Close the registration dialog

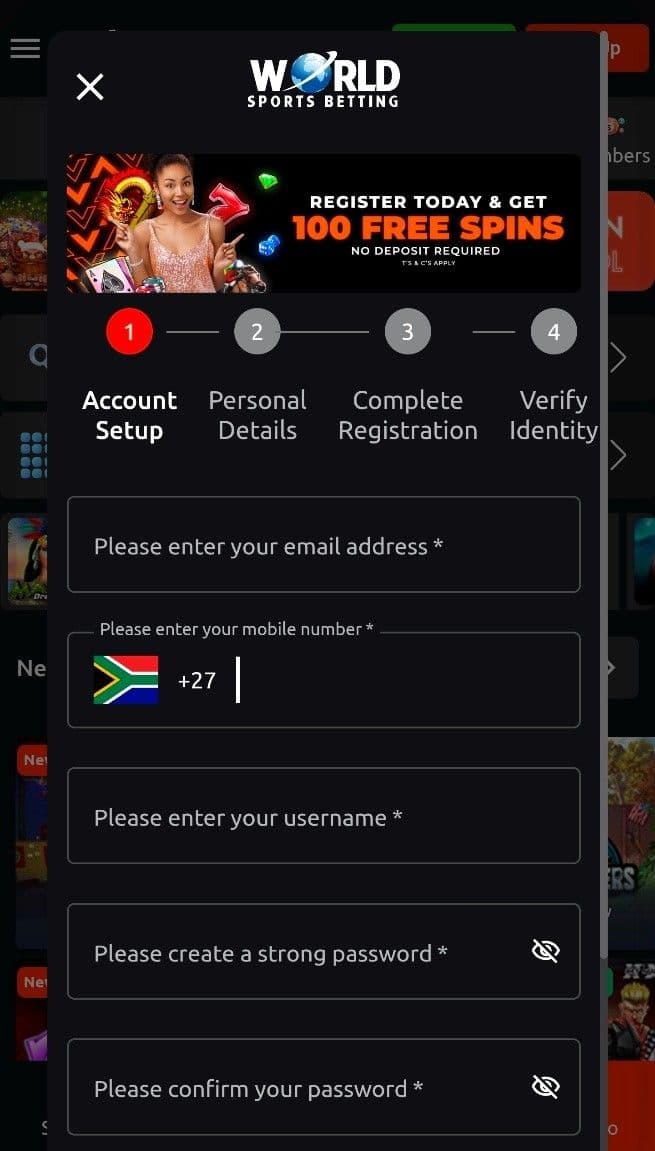click(x=90, y=87)
